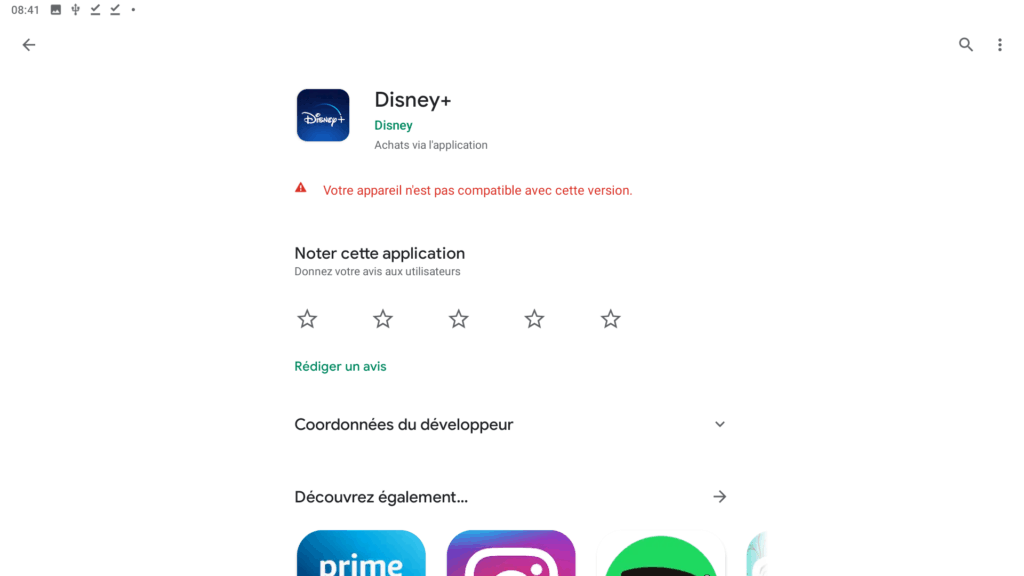Tap Rédiger un avis link
1024x576 pixels.
click(x=340, y=366)
